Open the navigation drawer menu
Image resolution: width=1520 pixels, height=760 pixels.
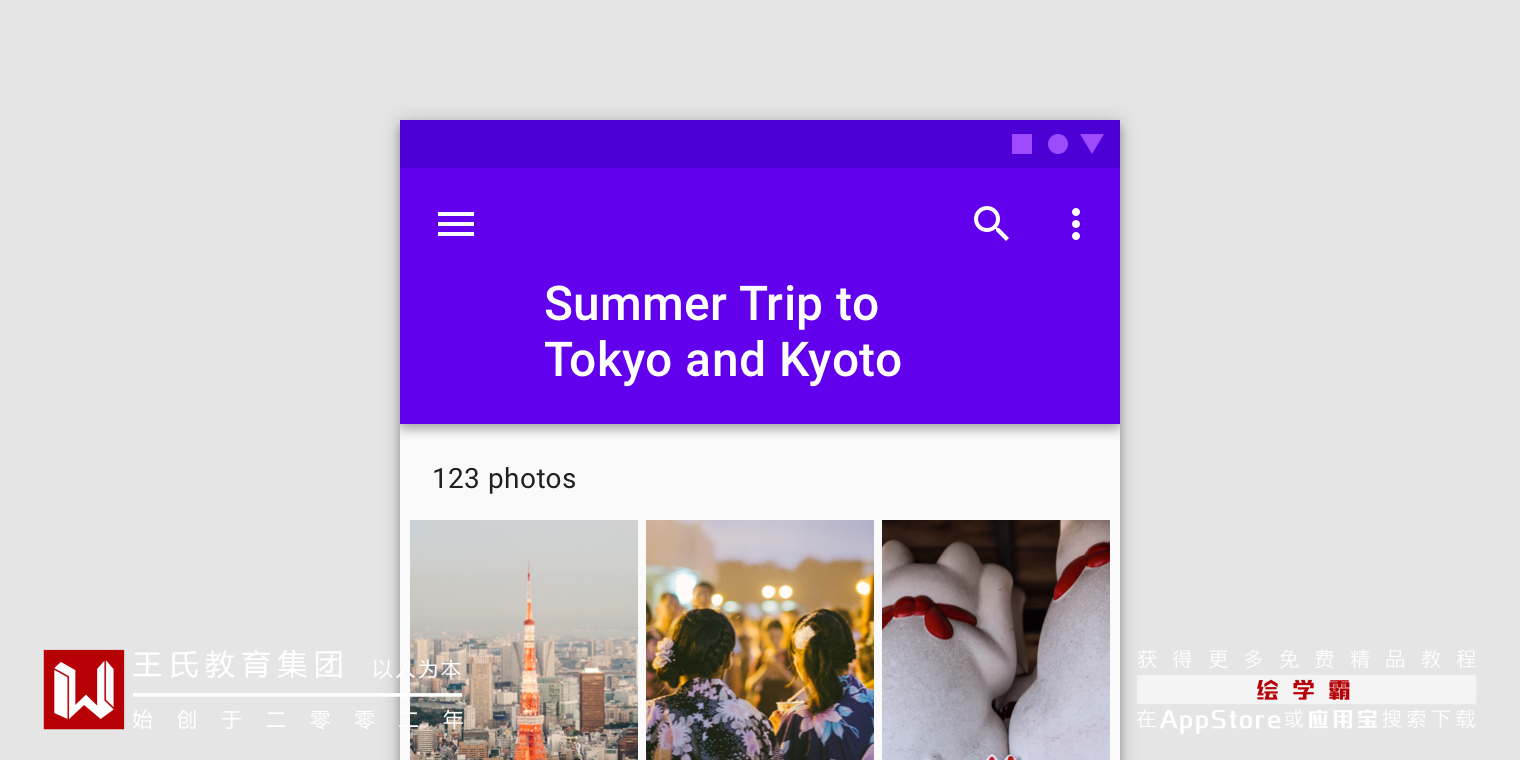click(456, 224)
